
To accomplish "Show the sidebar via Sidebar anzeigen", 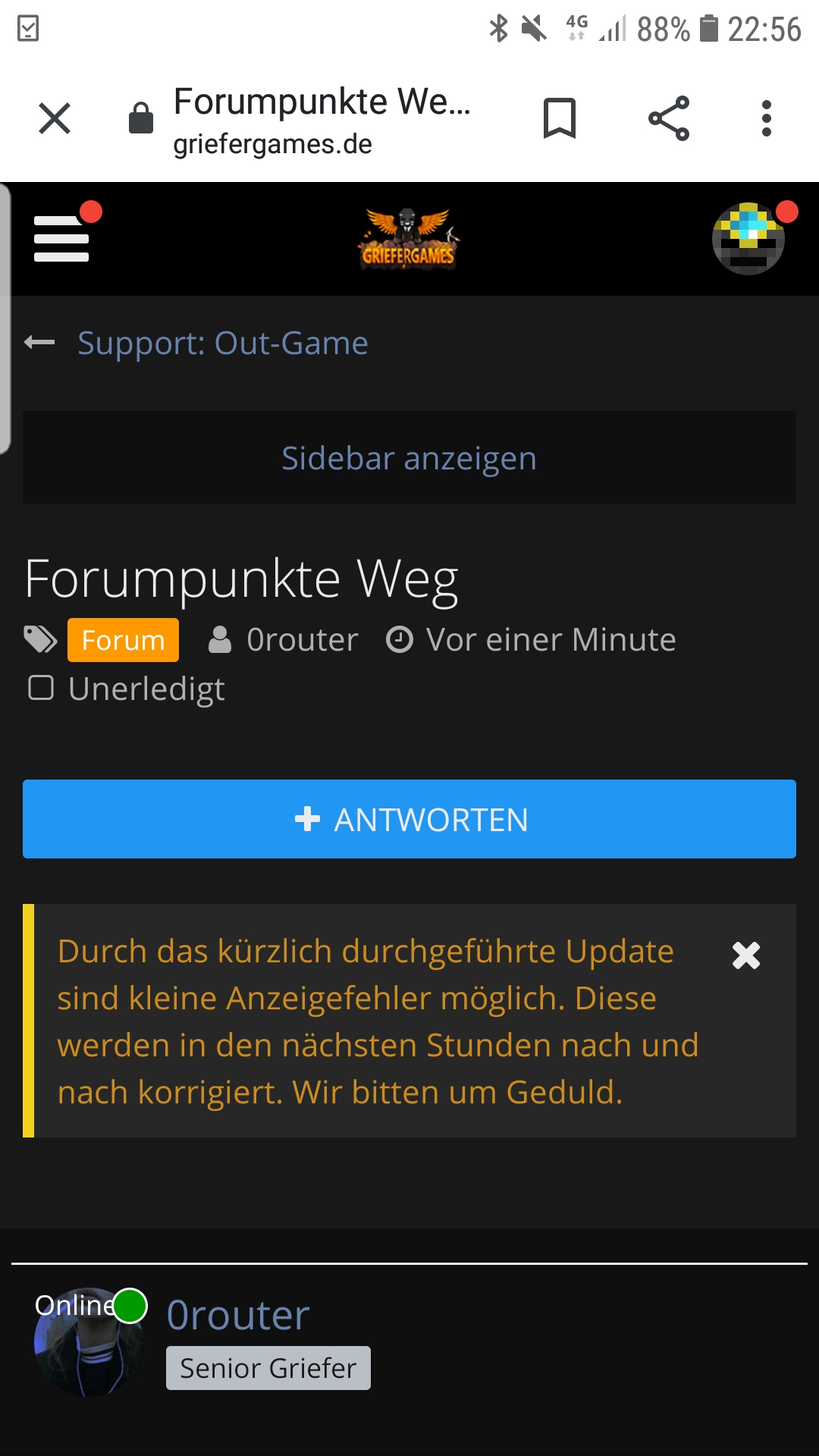I will (409, 457).
